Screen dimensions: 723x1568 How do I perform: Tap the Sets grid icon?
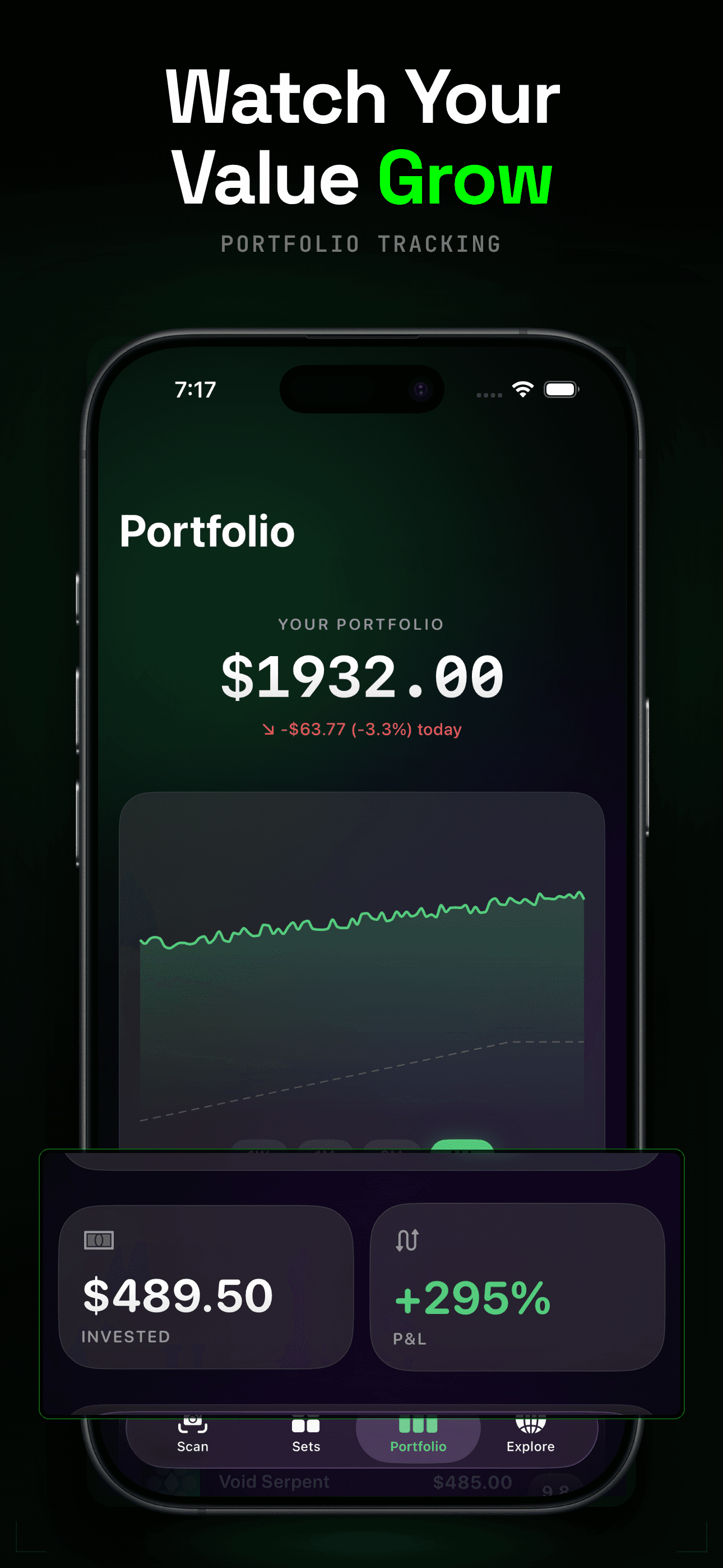click(x=305, y=1424)
